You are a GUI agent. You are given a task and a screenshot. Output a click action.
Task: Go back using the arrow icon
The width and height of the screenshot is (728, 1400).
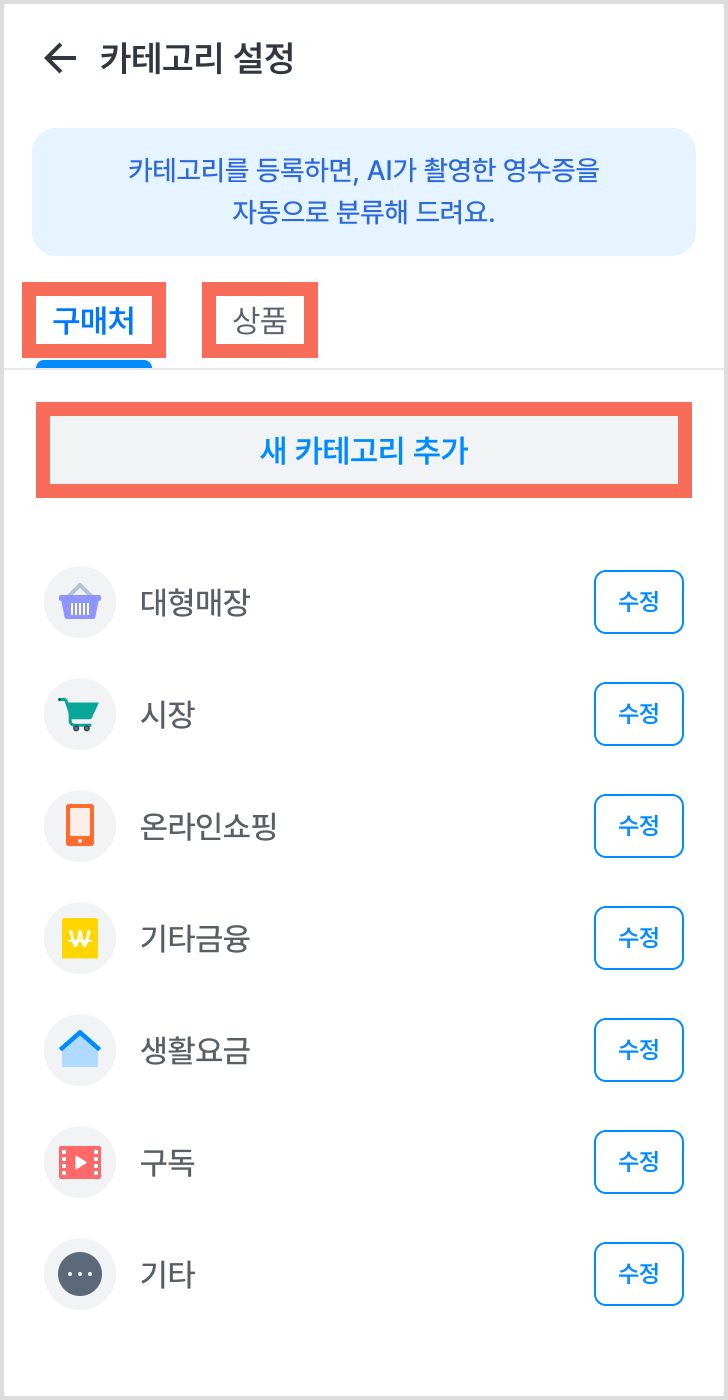[x=61, y=59]
